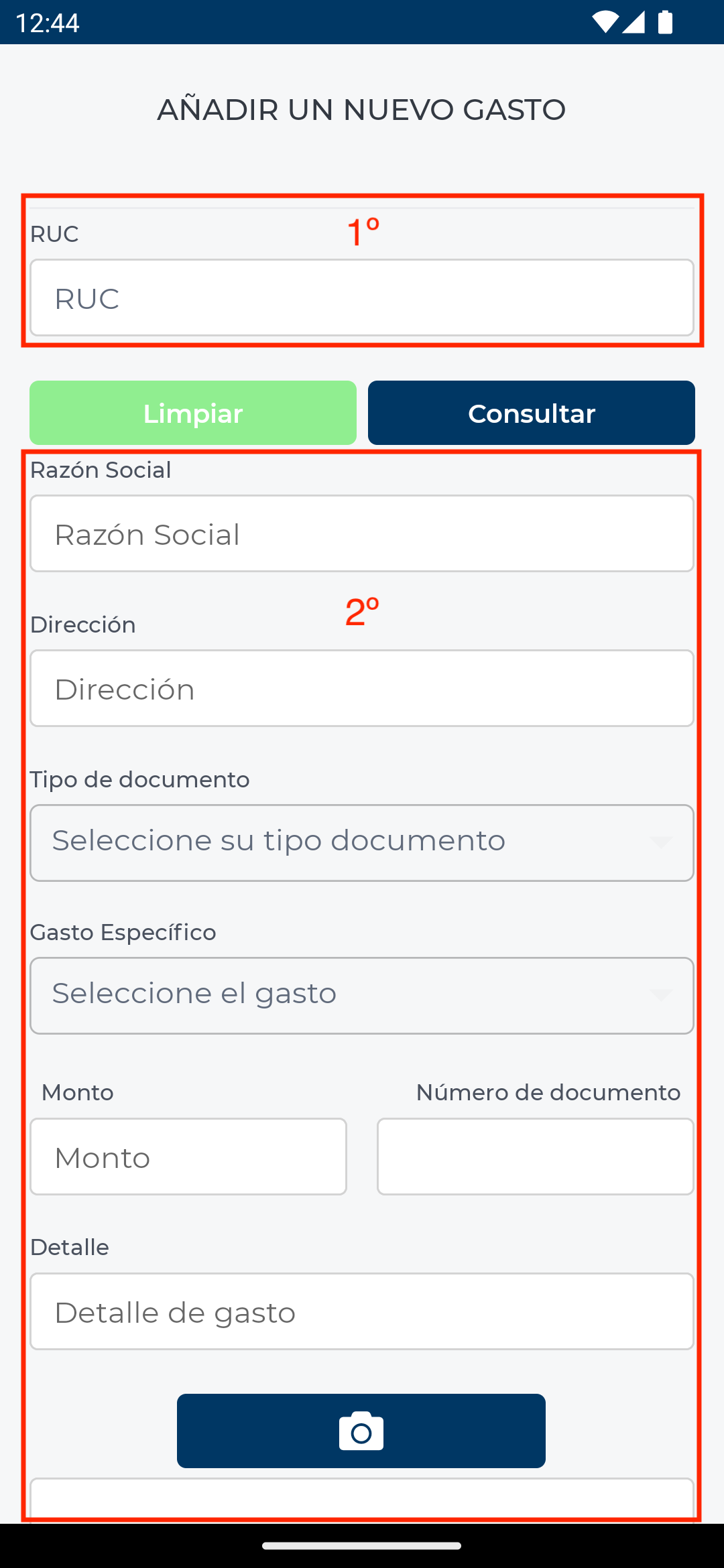Tap Consultar to look up the RUC

(531, 413)
